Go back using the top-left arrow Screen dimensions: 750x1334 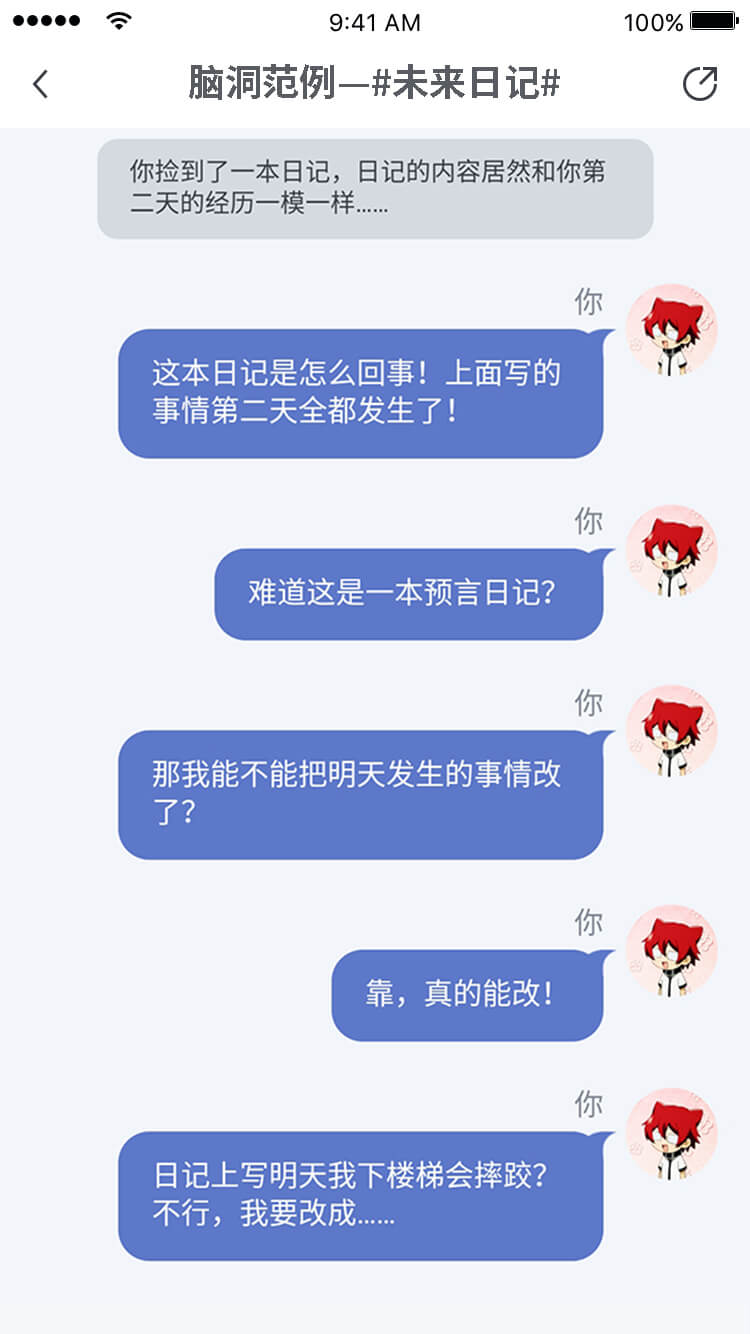pos(40,84)
